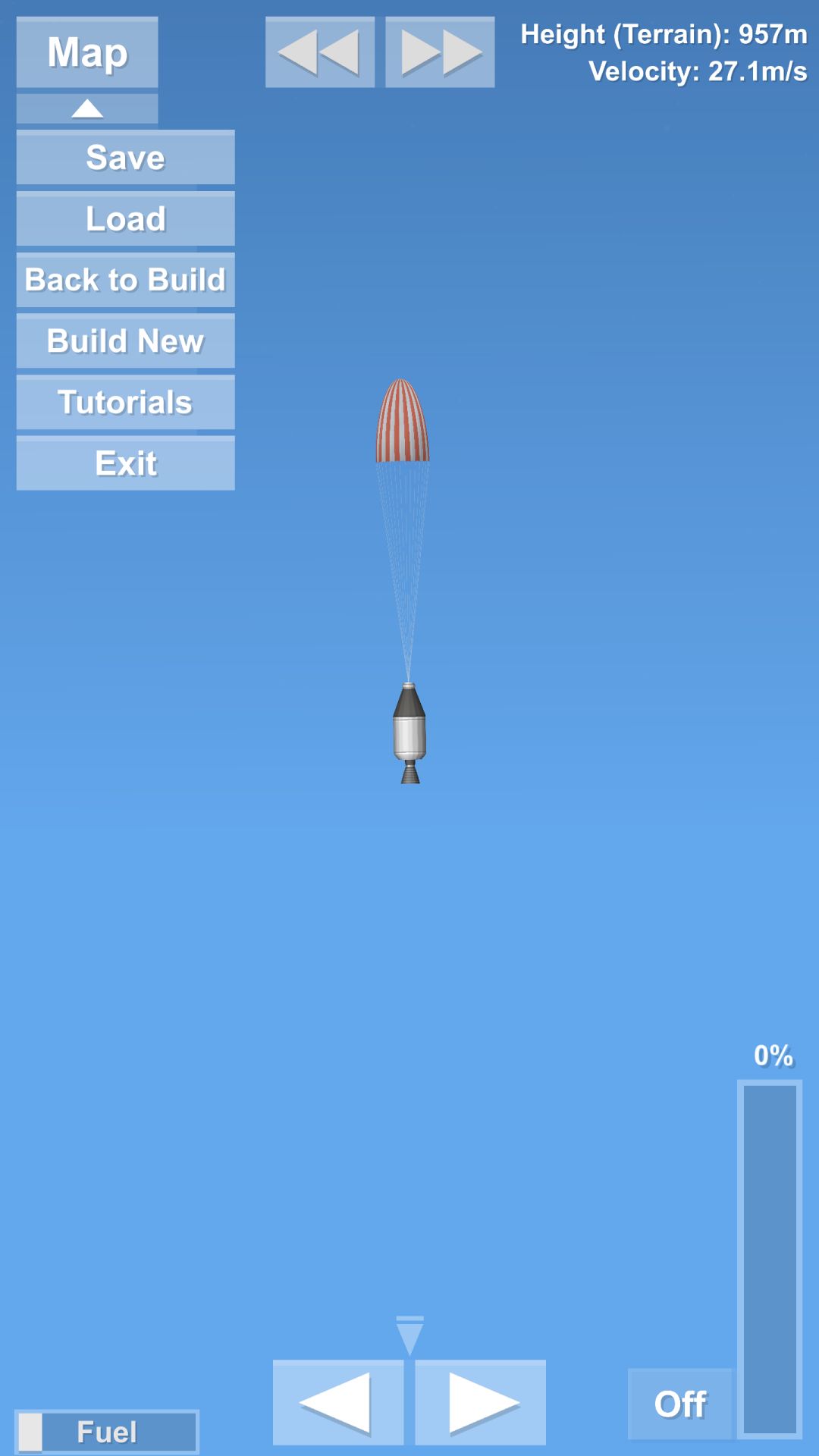Rotate rocket right with the right arrow
The width and height of the screenshot is (819, 1456).
480,1402
